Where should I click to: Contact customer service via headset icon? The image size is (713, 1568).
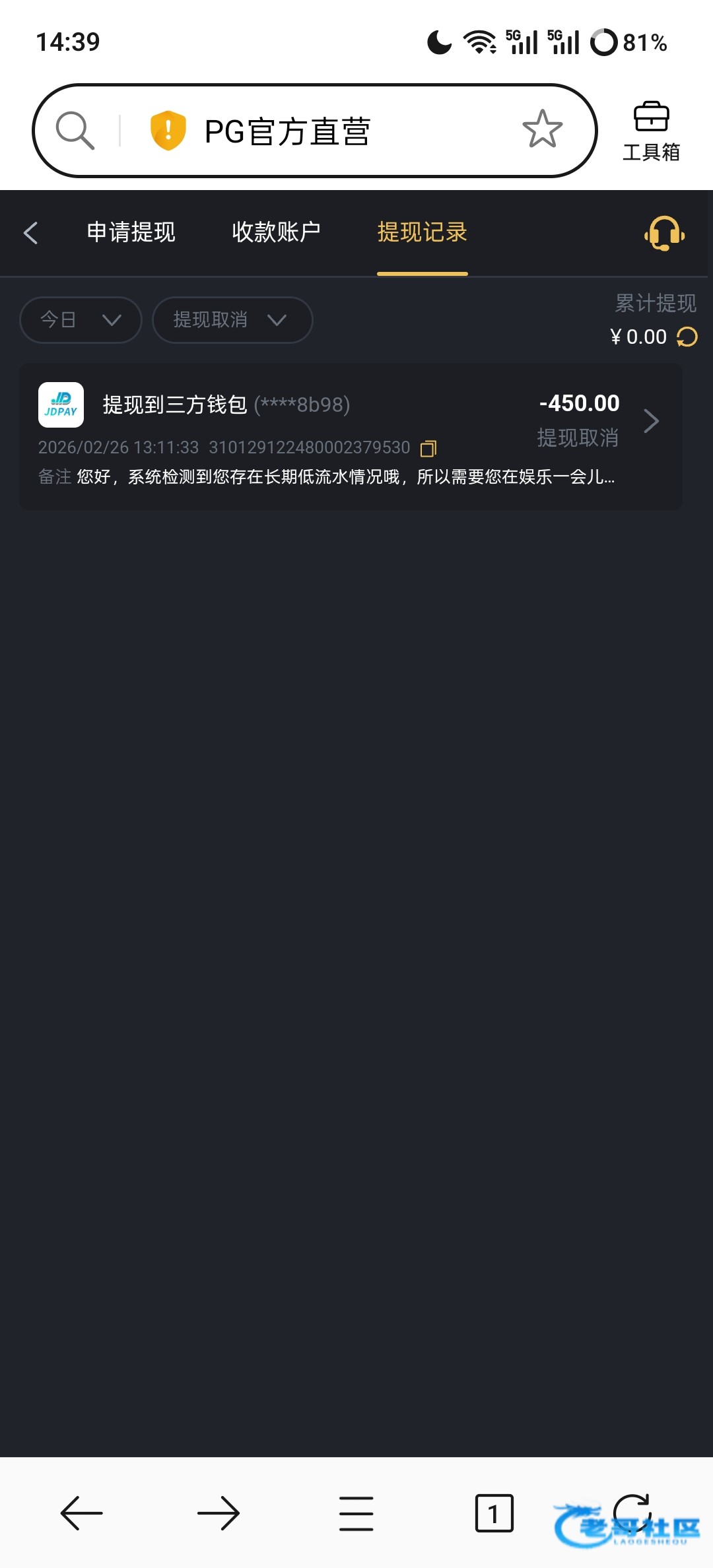664,233
